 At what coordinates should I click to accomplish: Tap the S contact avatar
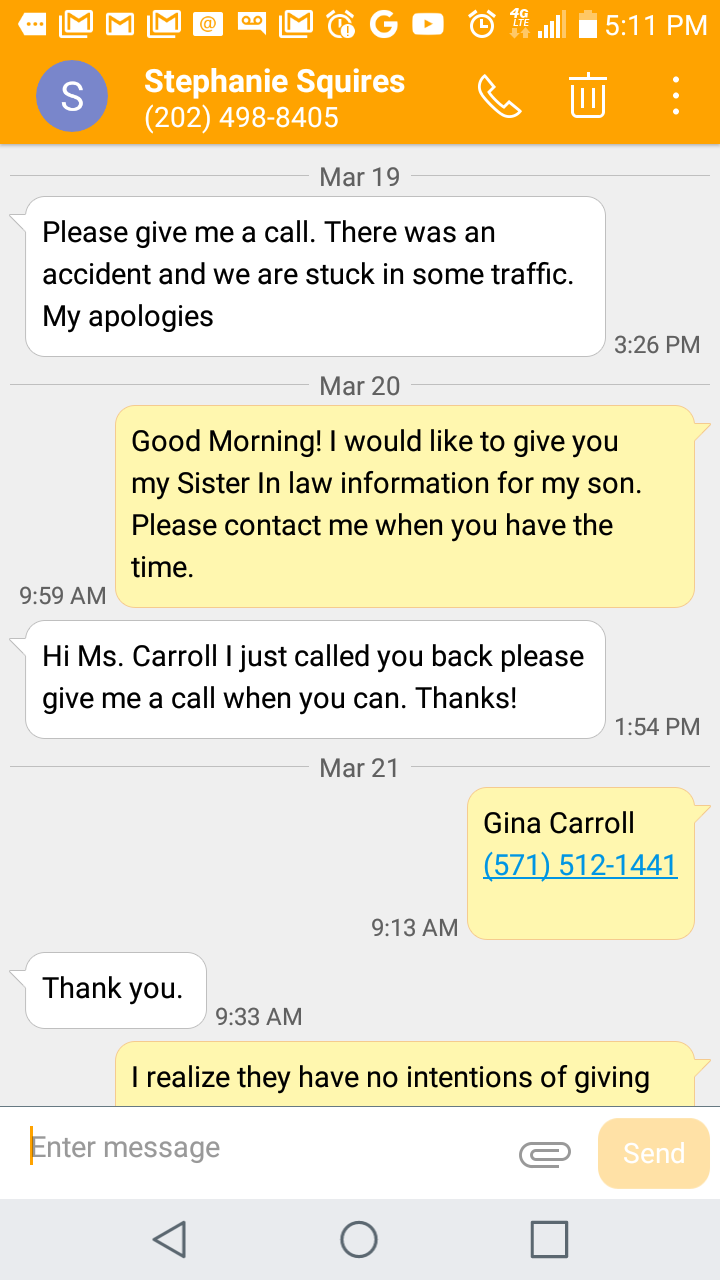tap(72, 96)
